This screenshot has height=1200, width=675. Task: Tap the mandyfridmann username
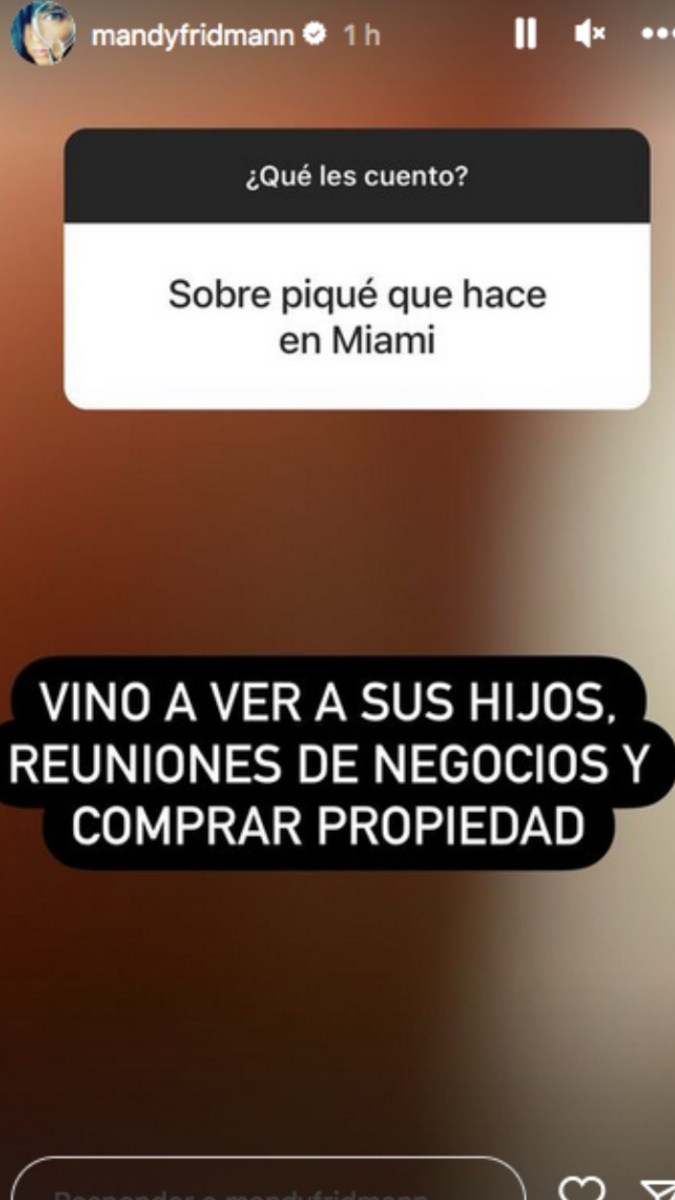point(192,36)
